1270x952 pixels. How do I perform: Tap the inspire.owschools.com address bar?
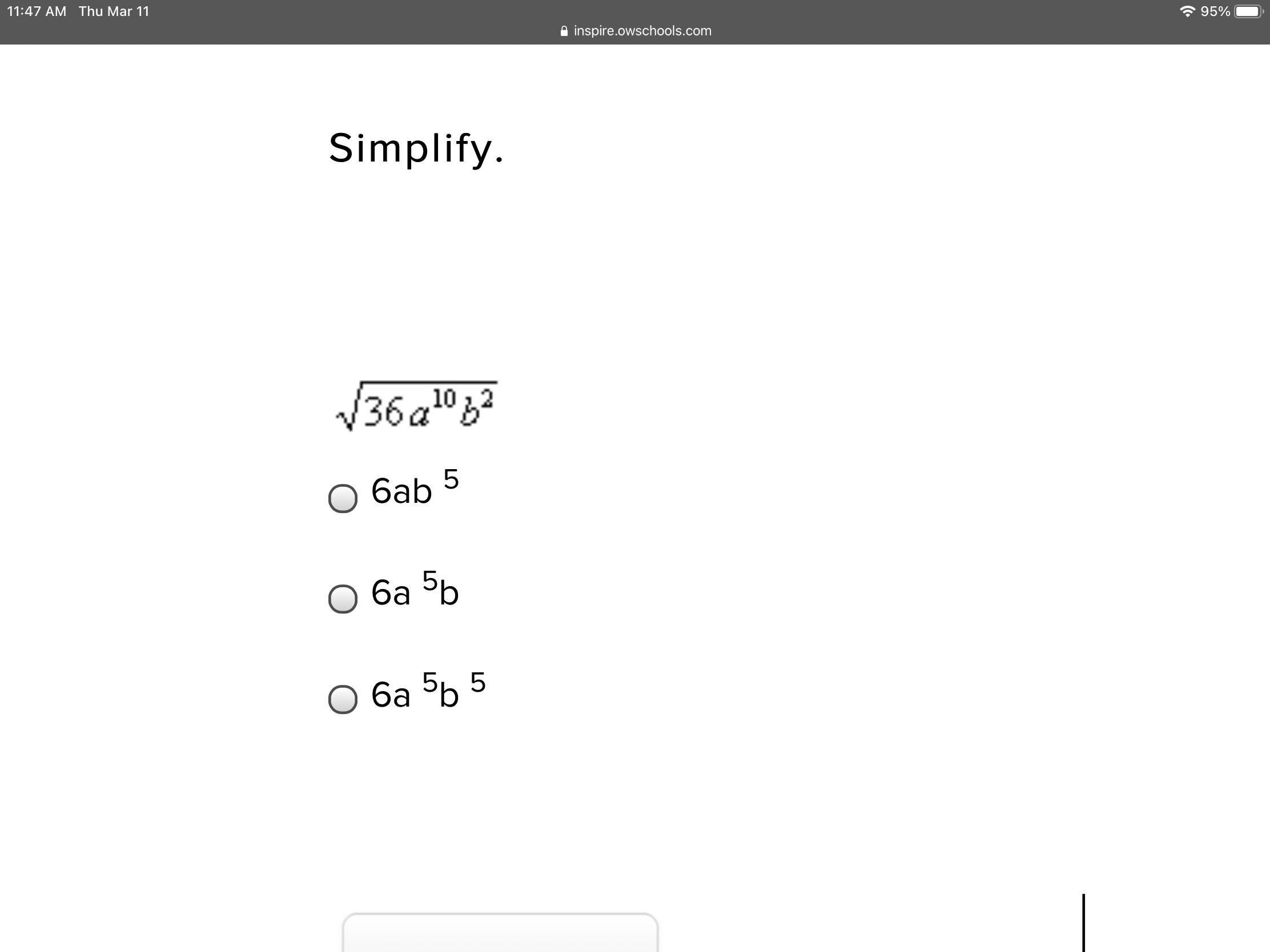[x=636, y=31]
